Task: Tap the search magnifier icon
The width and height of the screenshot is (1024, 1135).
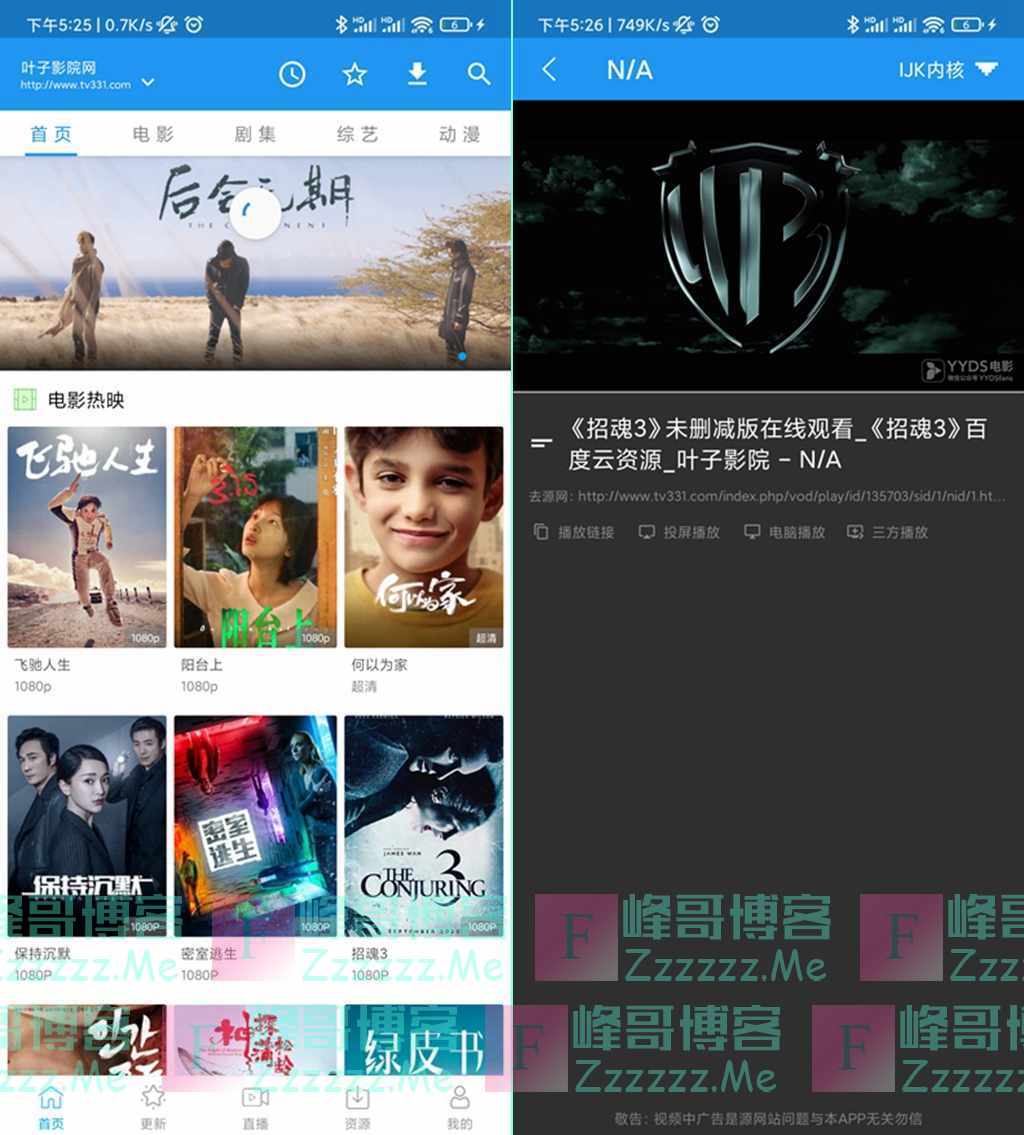Action: click(479, 74)
